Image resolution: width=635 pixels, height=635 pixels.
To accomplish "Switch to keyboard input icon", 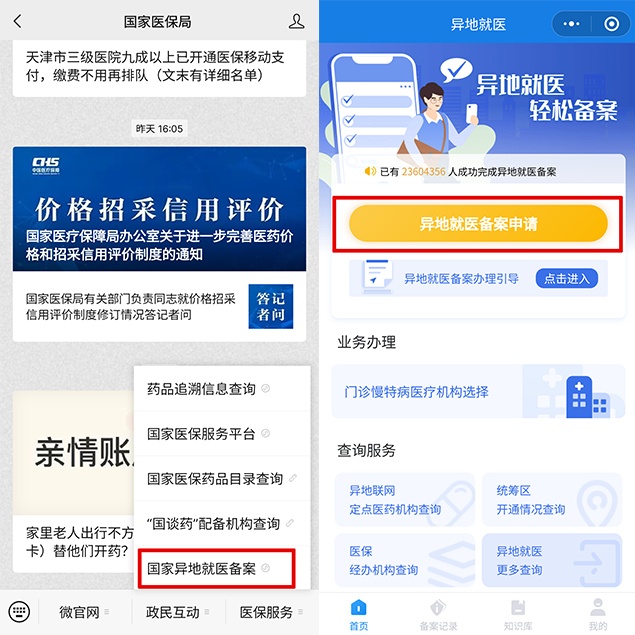I will 19,612.
